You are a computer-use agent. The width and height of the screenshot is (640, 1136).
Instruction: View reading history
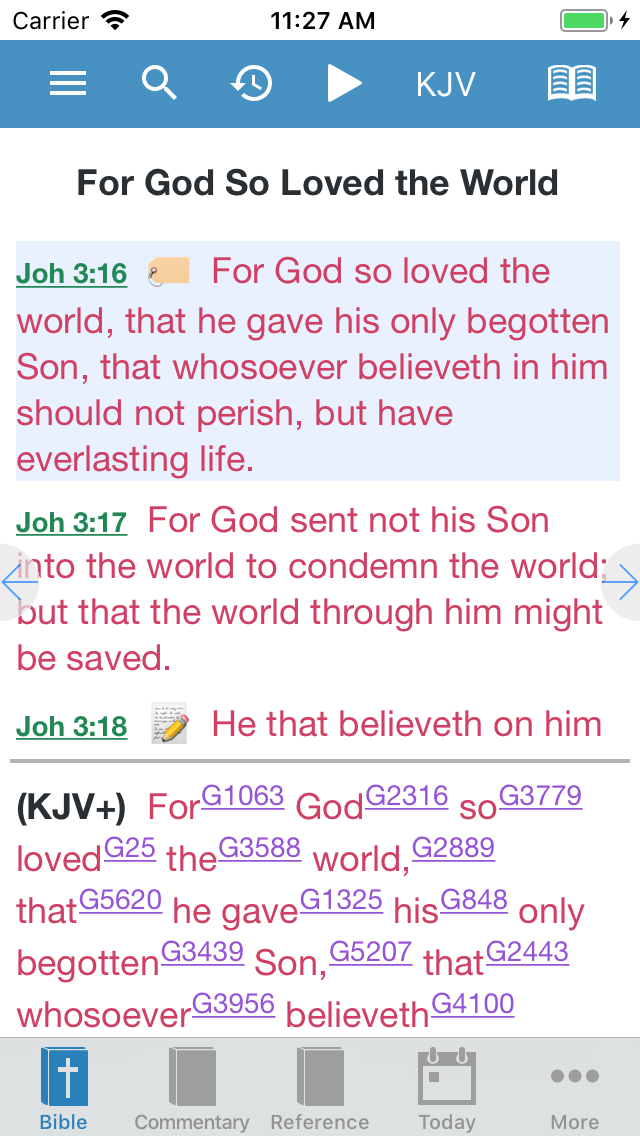pos(252,83)
